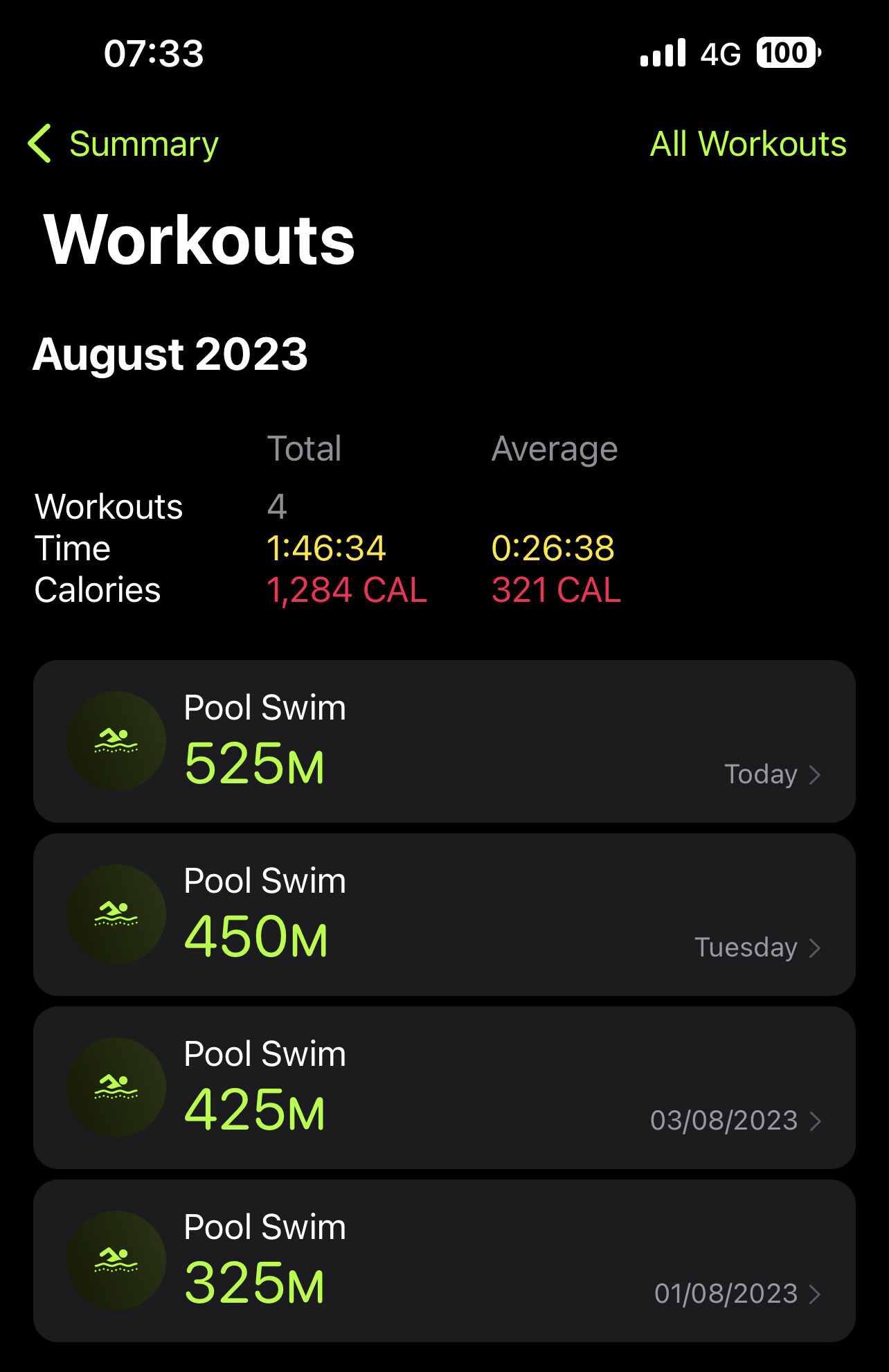Open the 425M Pool Swim from 03/08/2023

pyautogui.click(x=444, y=1087)
